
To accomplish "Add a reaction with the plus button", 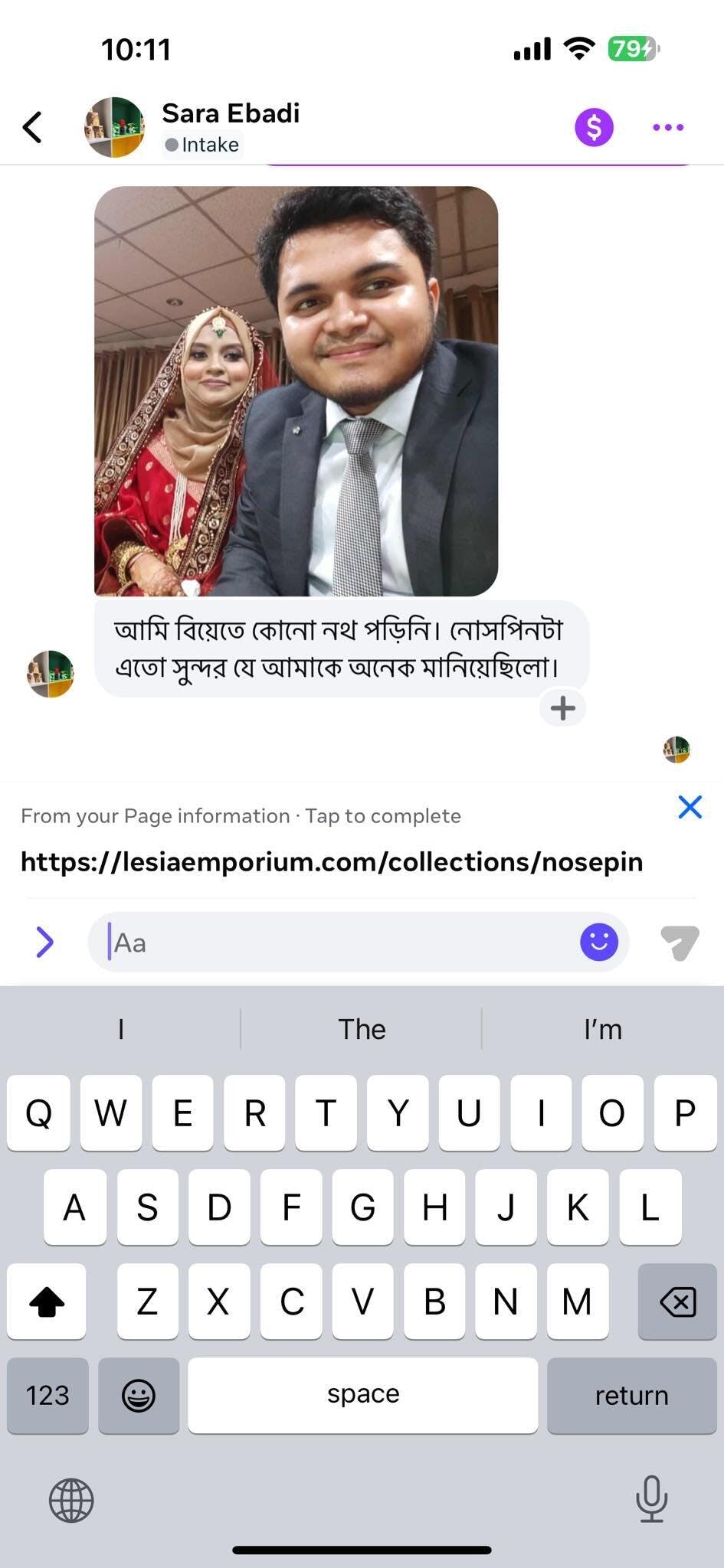I will point(563,708).
